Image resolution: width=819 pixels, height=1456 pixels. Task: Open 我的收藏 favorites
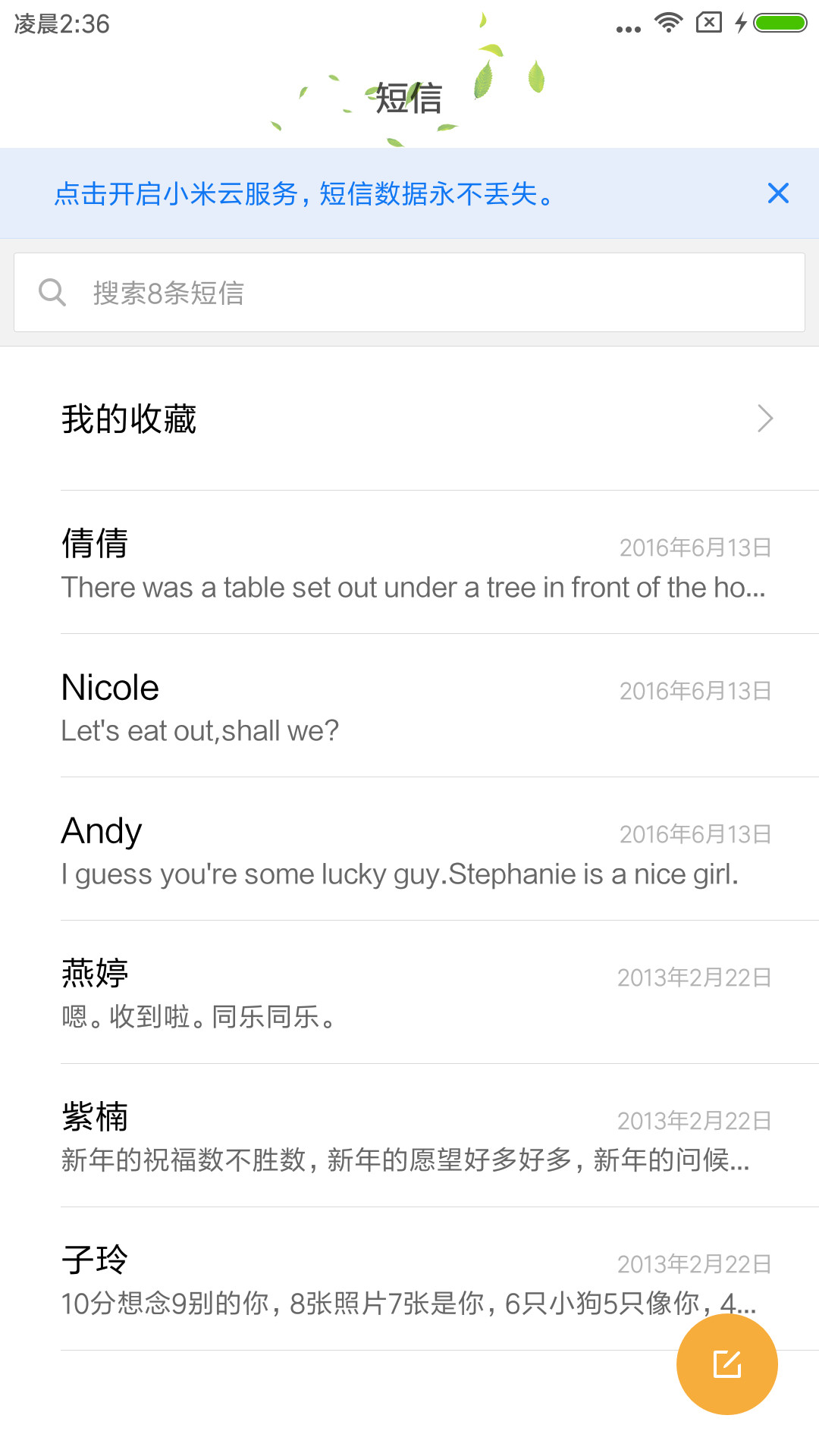(409, 419)
